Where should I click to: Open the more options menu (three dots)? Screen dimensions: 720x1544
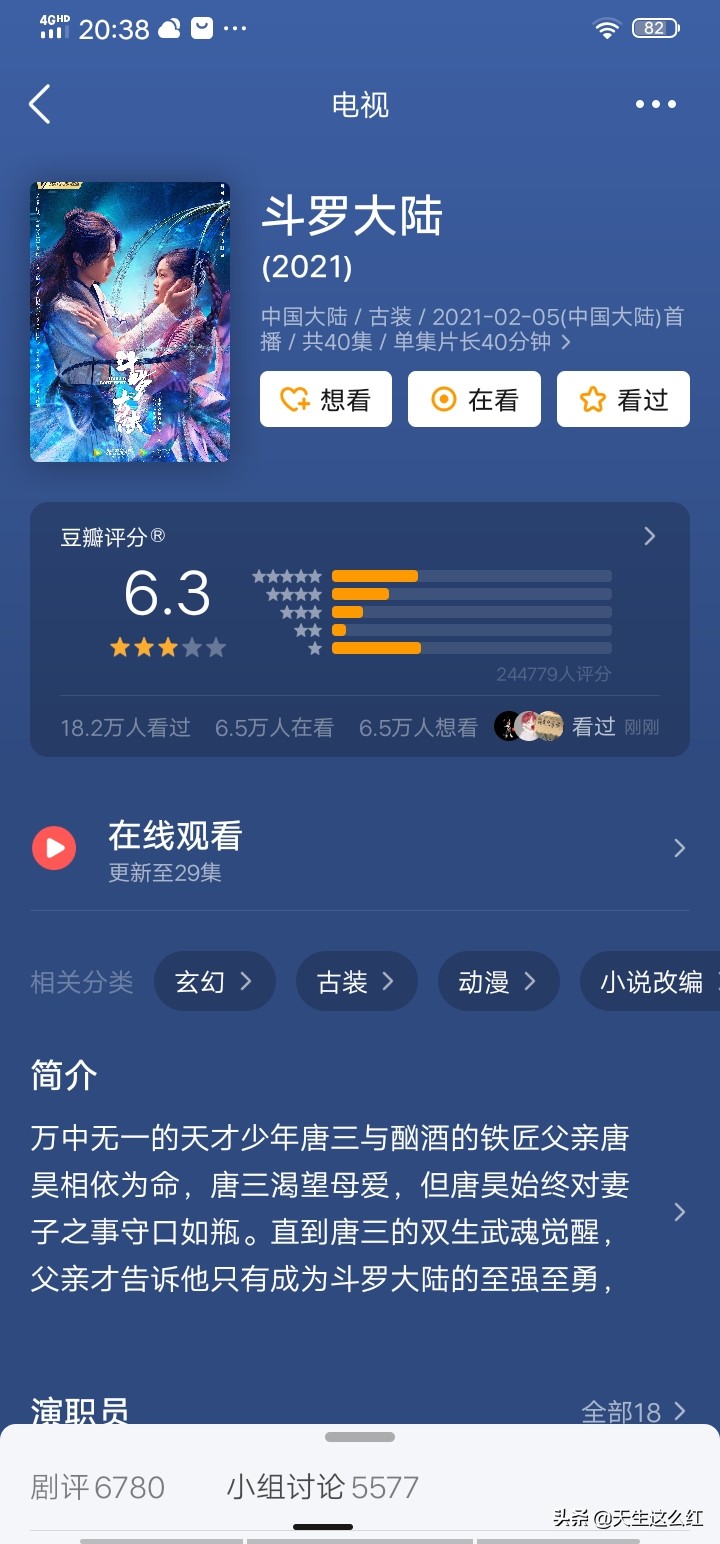pyautogui.click(x=655, y=104)
